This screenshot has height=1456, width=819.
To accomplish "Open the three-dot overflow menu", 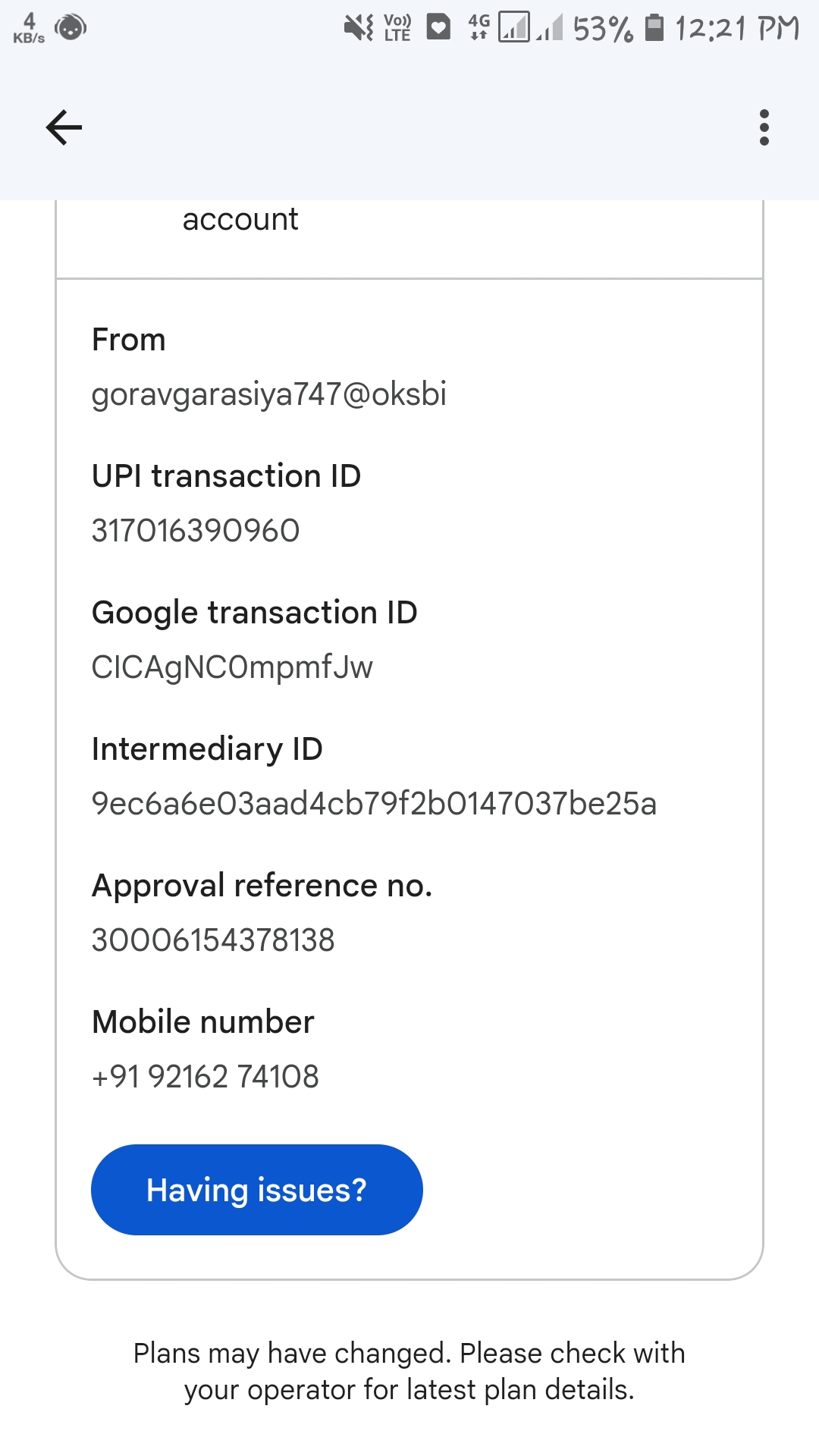I will click(764, 127).
